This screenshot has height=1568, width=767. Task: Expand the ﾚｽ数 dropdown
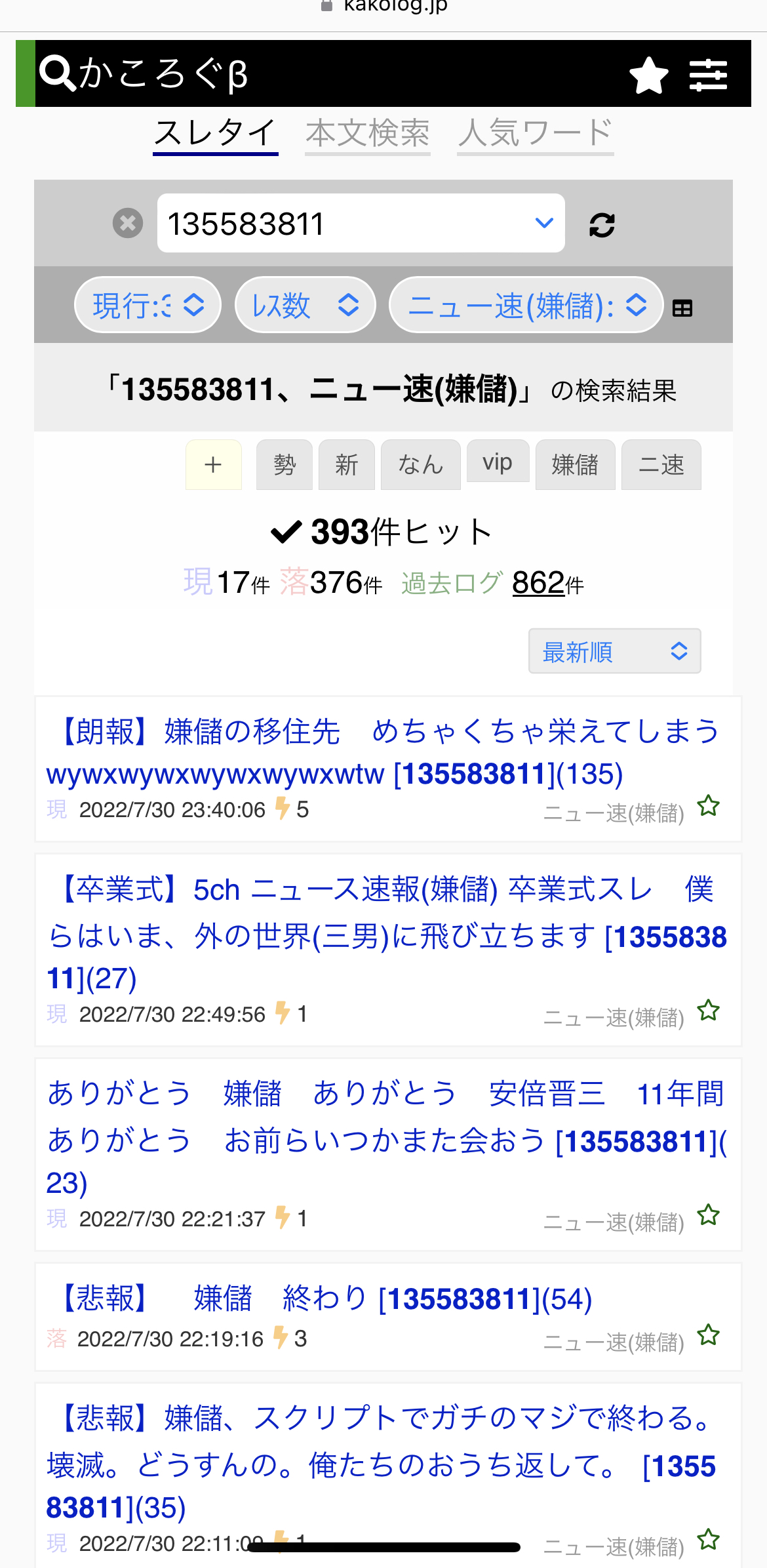(x=305, y=305)
